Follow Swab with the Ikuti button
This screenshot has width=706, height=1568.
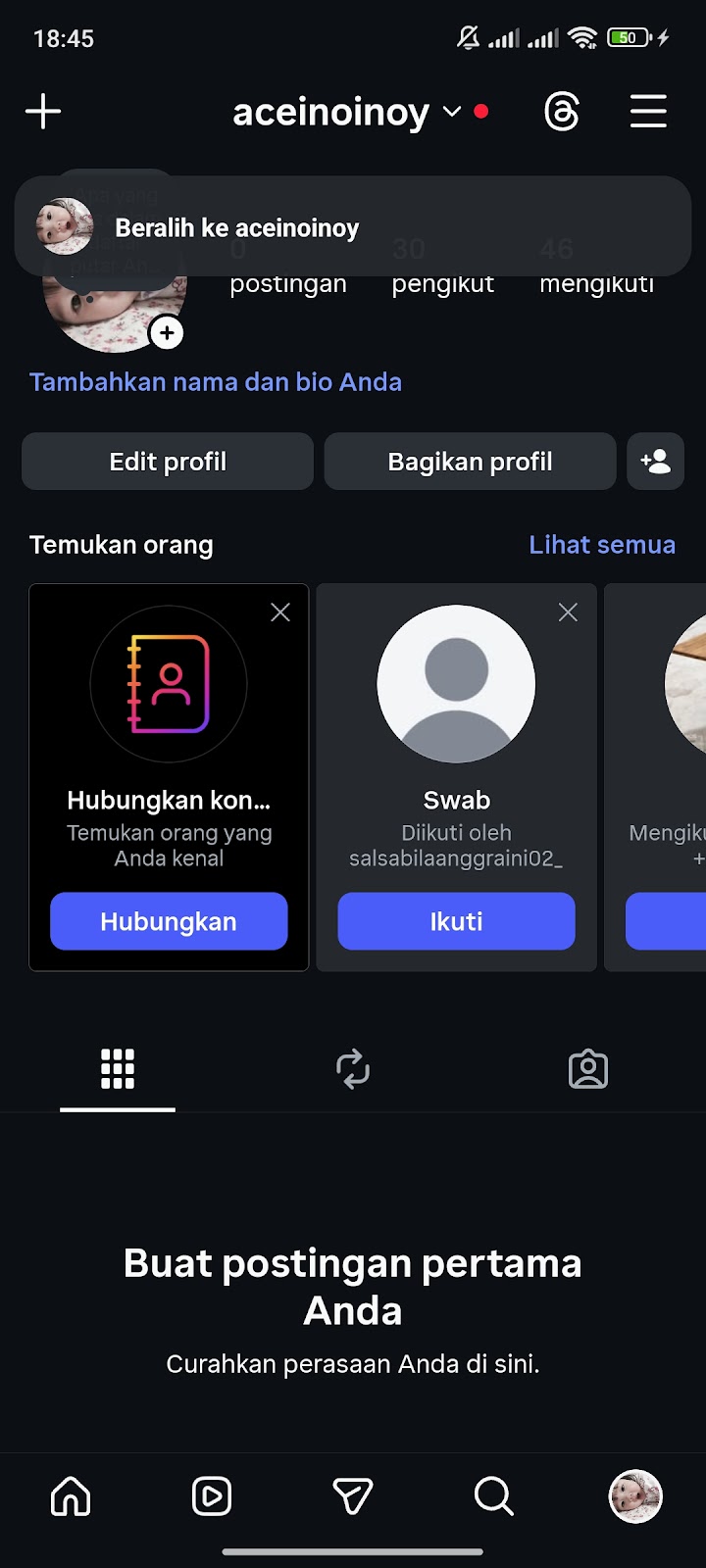(456, 921)
